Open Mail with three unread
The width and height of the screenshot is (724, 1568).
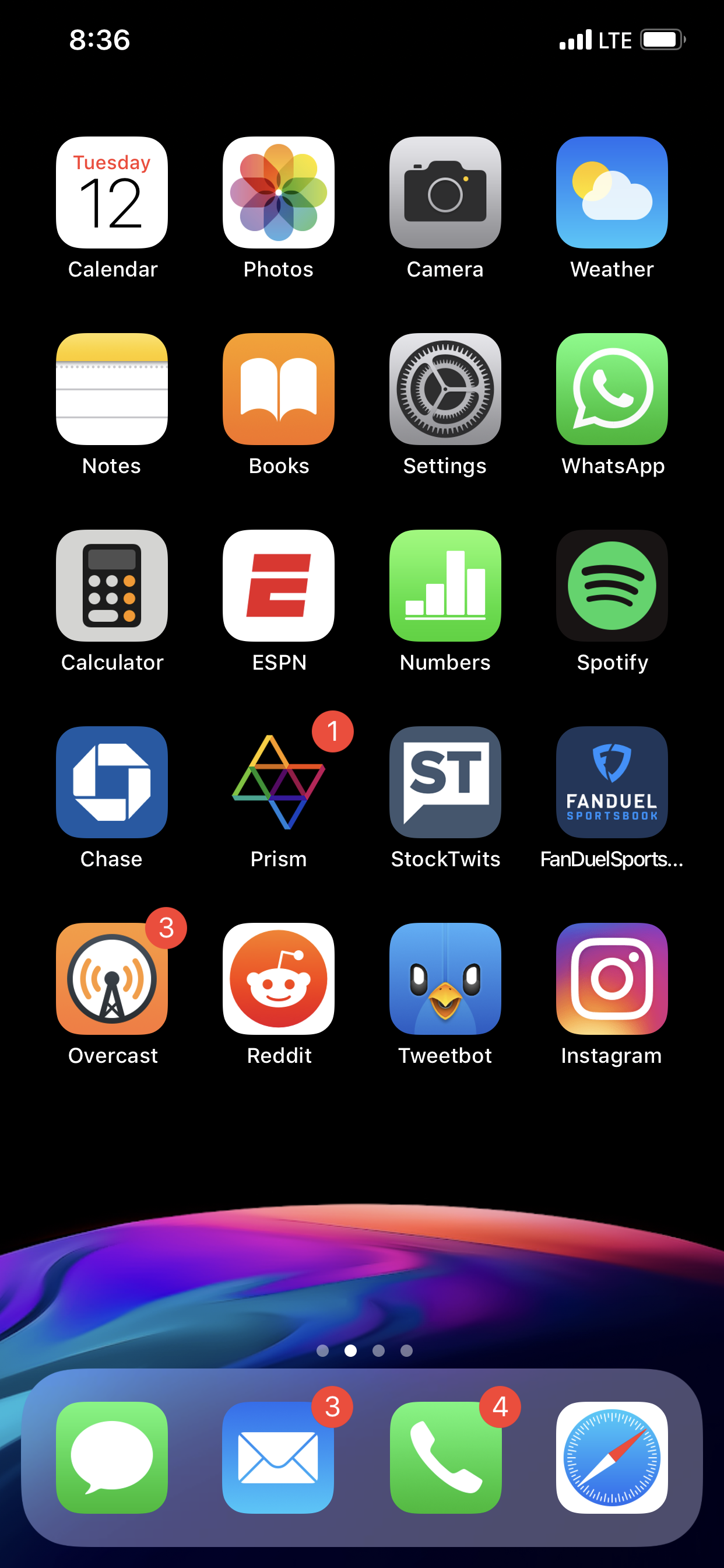point(279,1458)
